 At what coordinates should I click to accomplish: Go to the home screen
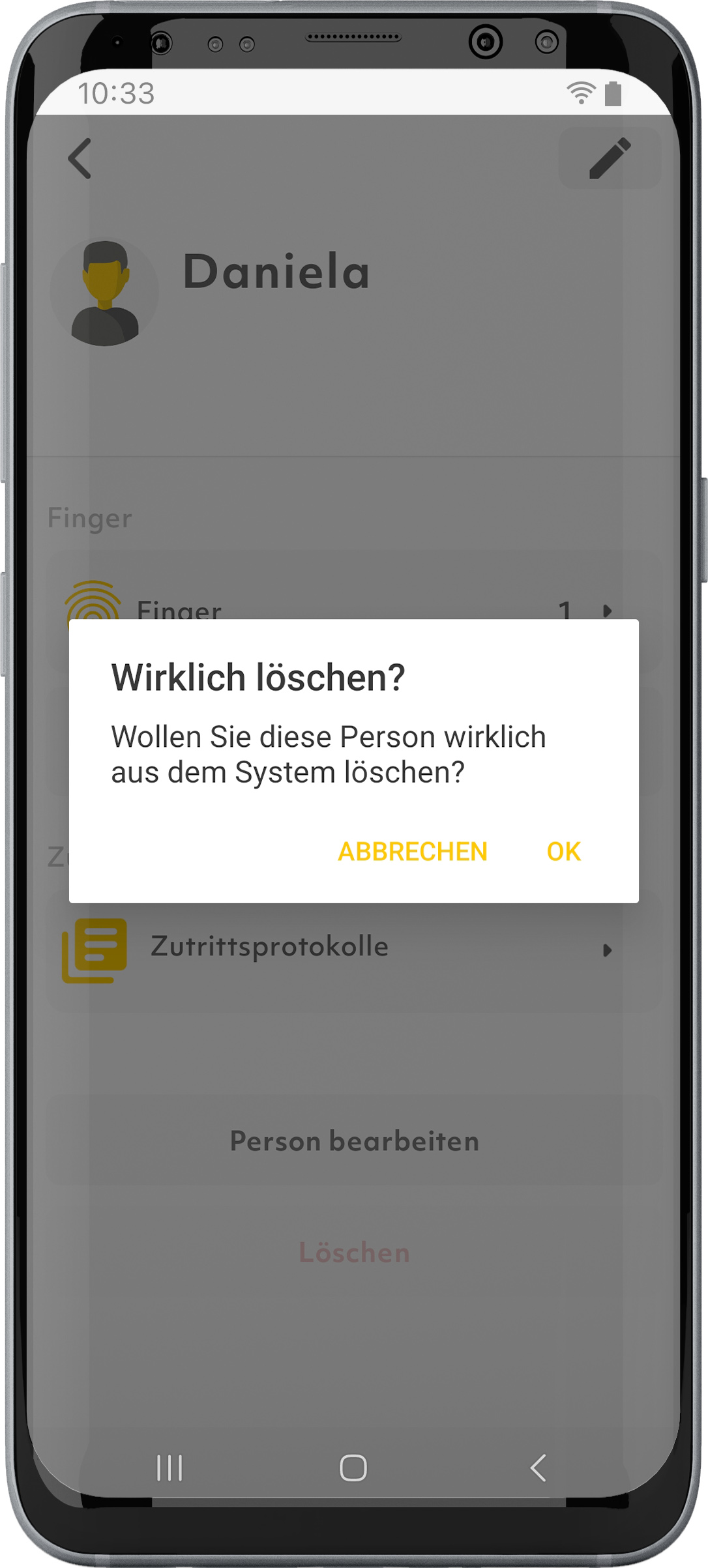tap(353, 1468)
